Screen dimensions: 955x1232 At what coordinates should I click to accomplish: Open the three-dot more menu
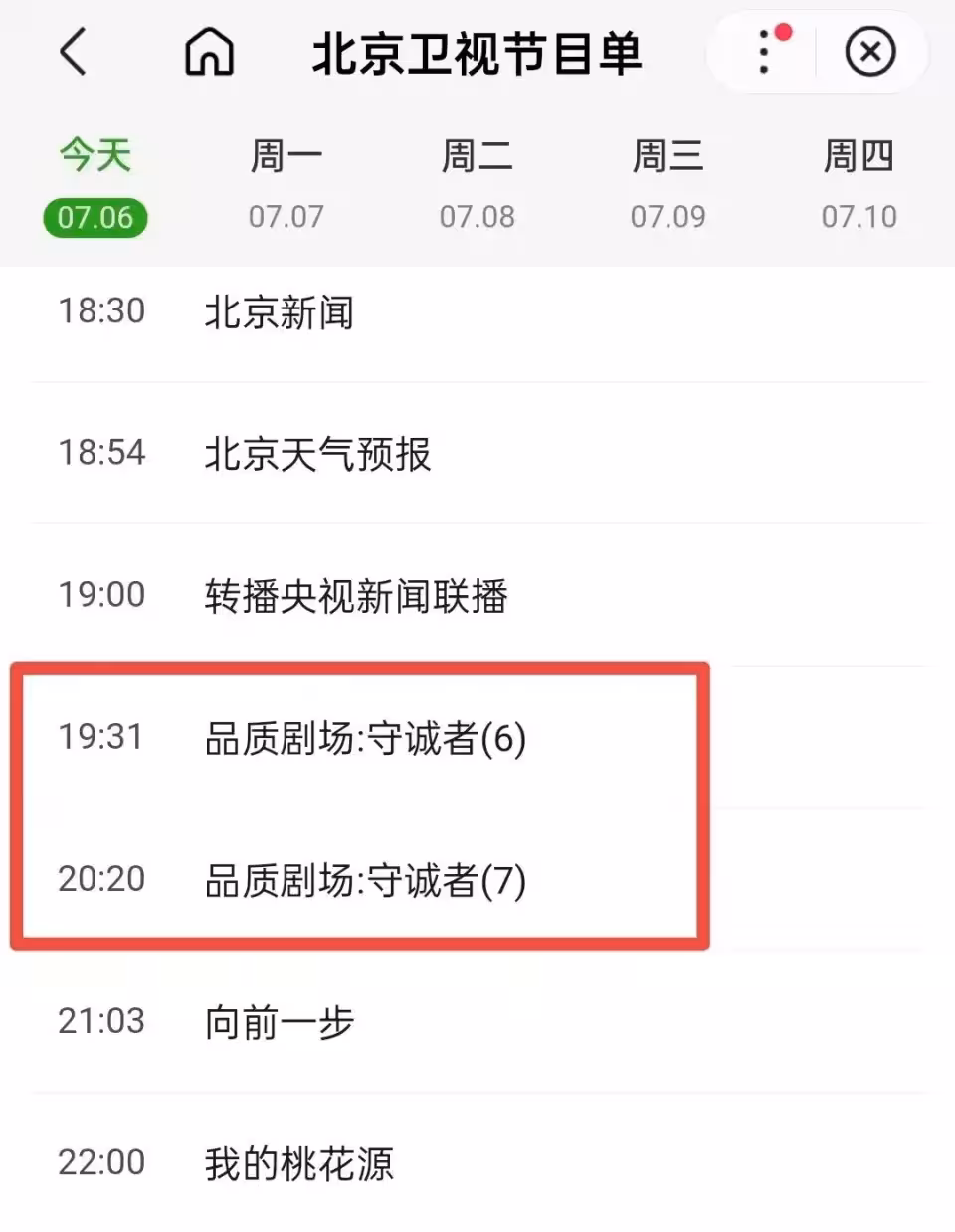pyautogui.click(x=764, y=52)
